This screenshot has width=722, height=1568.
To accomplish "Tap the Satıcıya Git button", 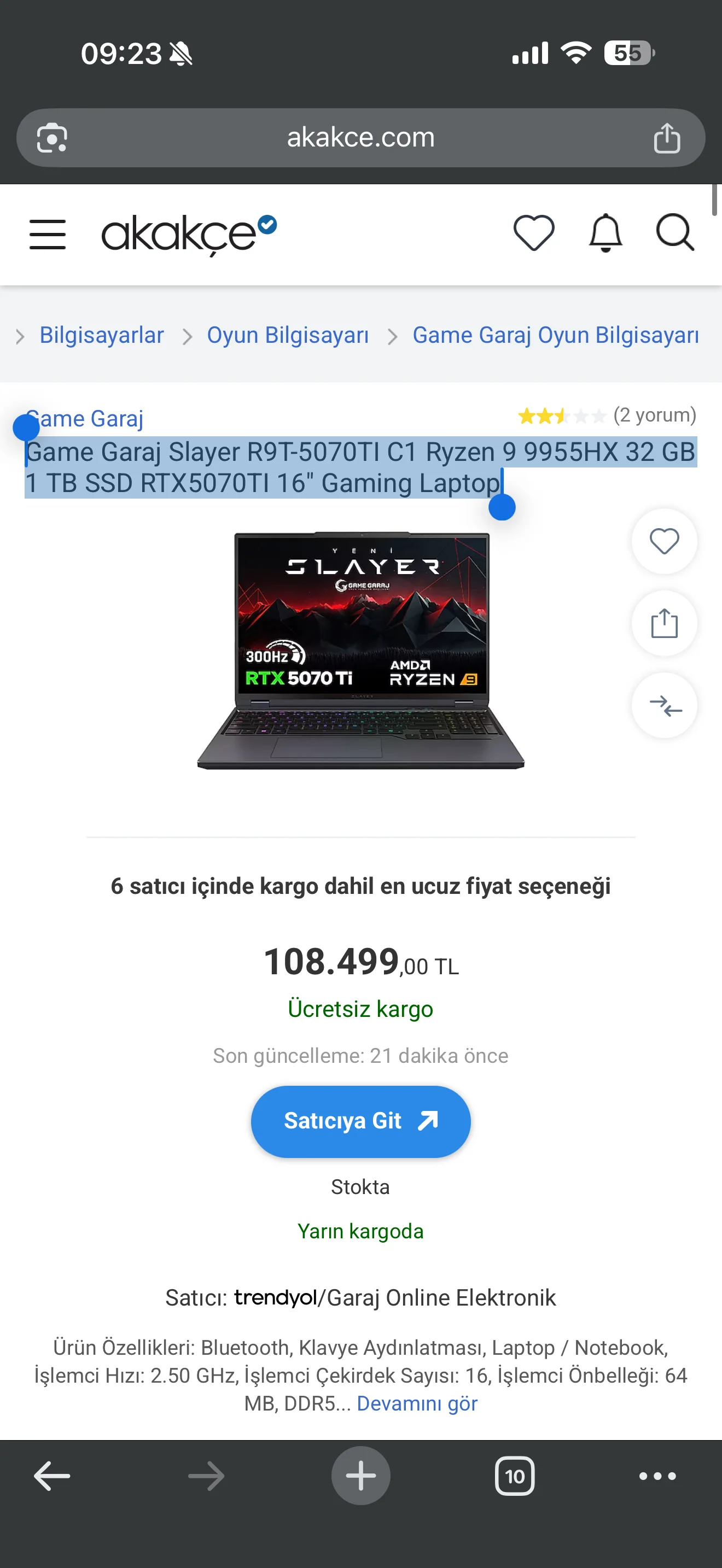I will point(361,1121).
